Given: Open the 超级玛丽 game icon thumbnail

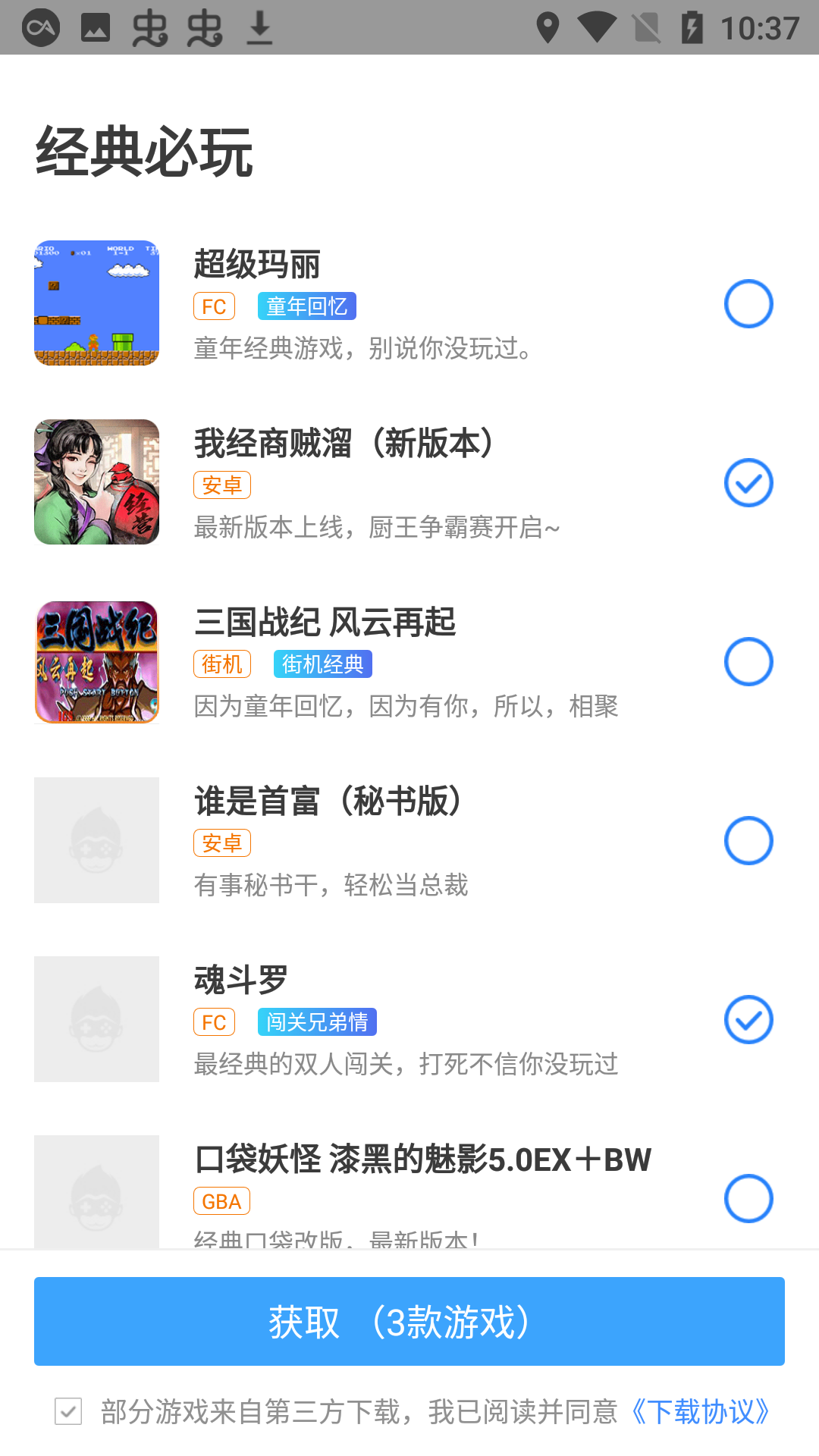Looking at the screenshot, I should coord(96,302).
